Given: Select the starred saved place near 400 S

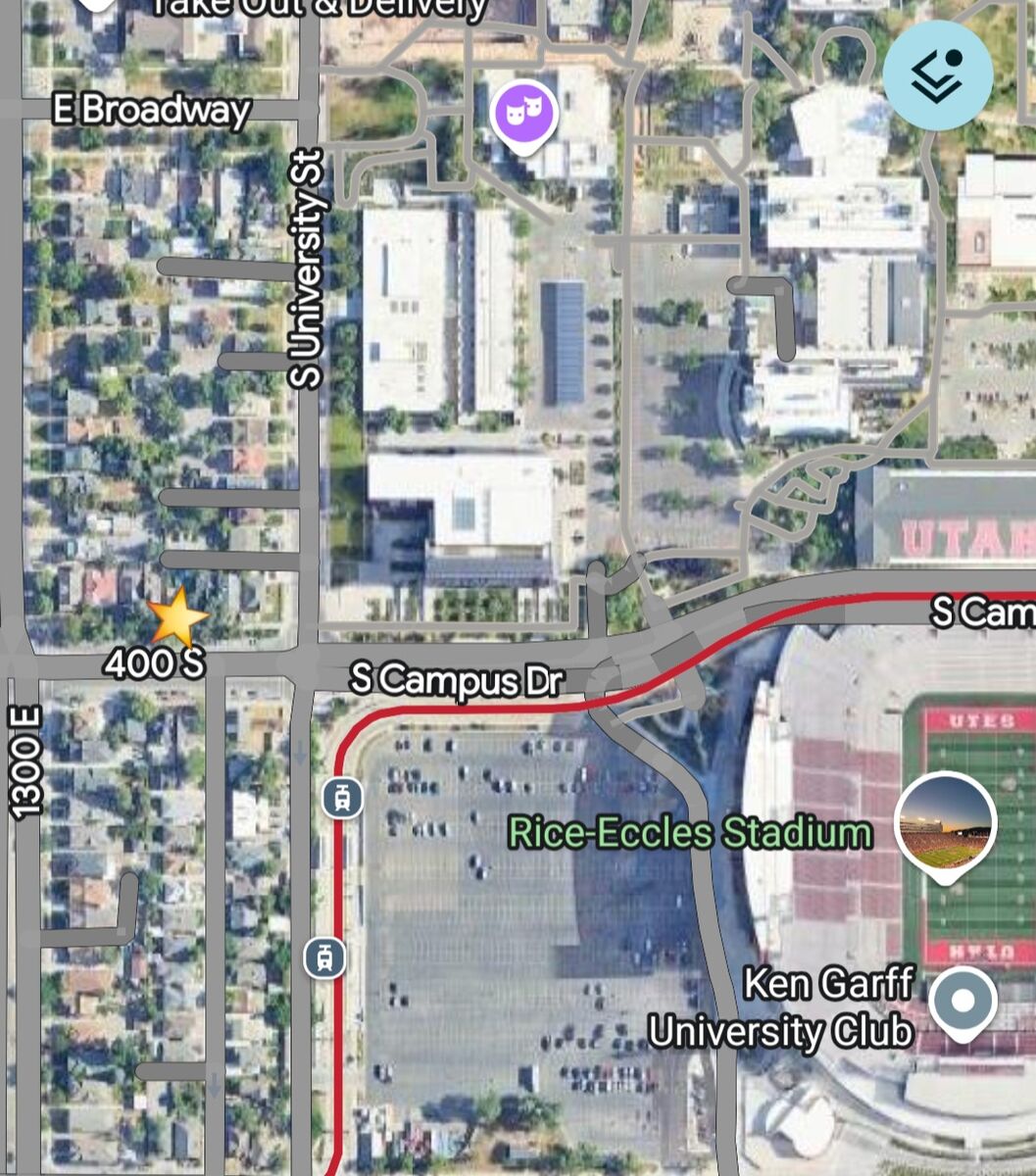Looking at the screenshot, I should click(x=177, y=619).
